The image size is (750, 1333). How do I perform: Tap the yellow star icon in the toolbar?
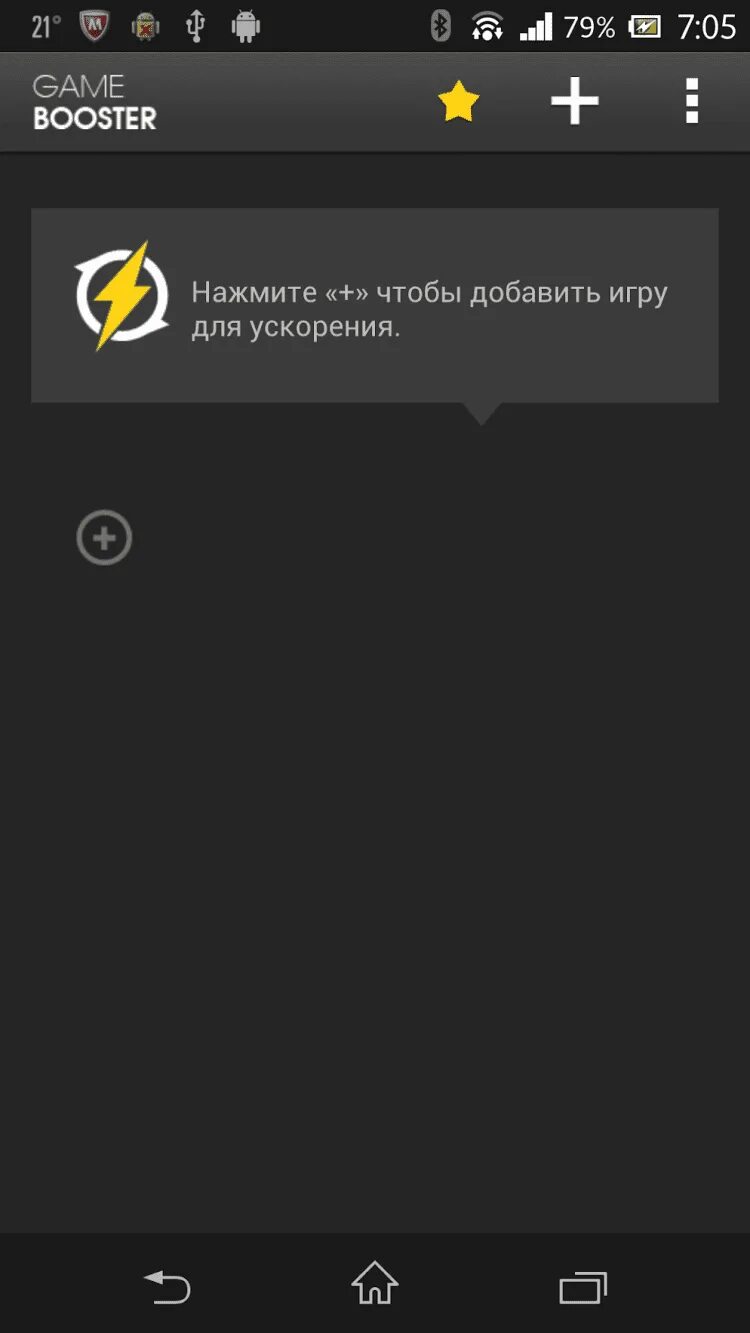459,102
